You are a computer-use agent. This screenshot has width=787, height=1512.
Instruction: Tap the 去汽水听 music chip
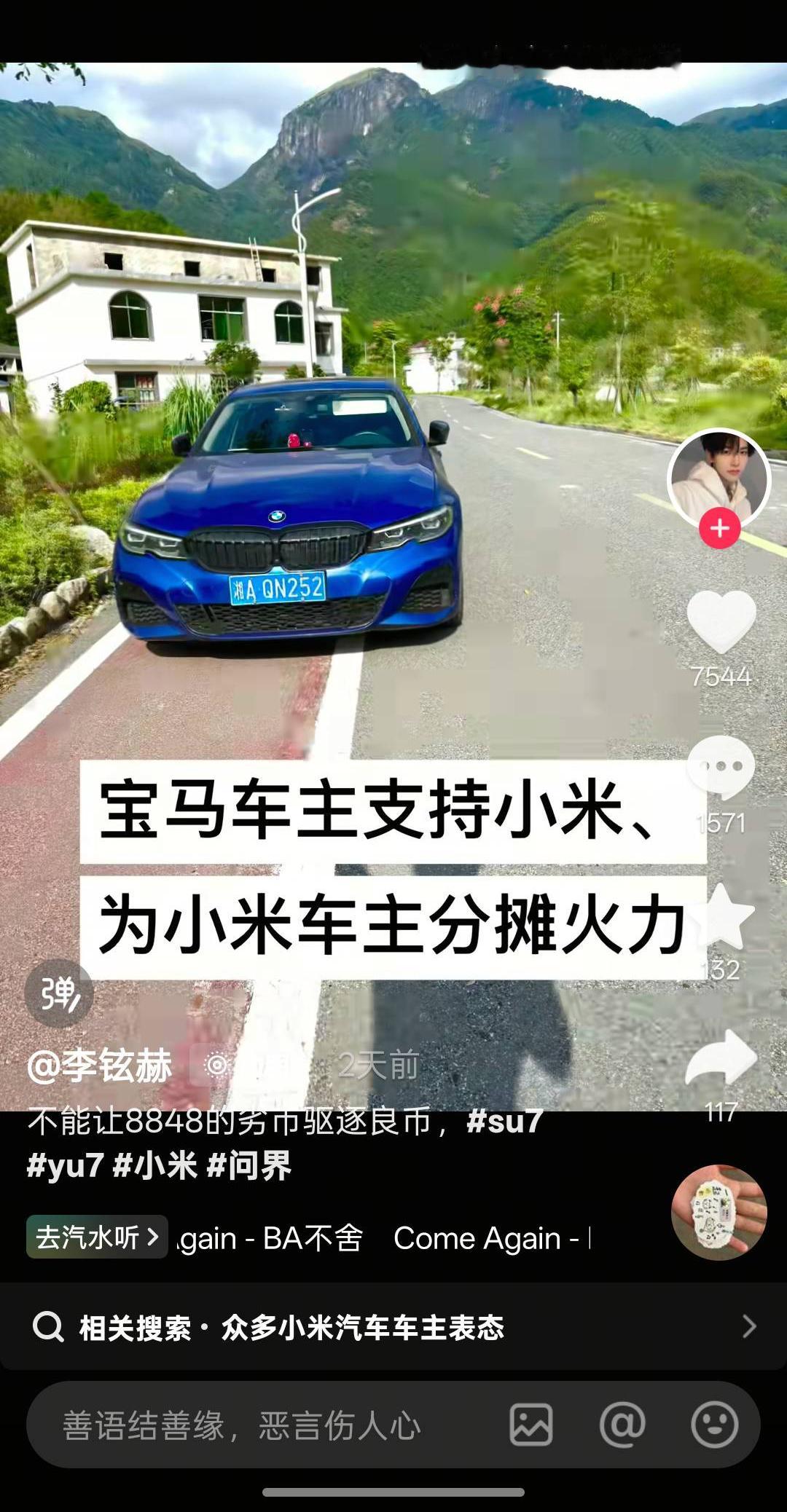coord(97,1237)
